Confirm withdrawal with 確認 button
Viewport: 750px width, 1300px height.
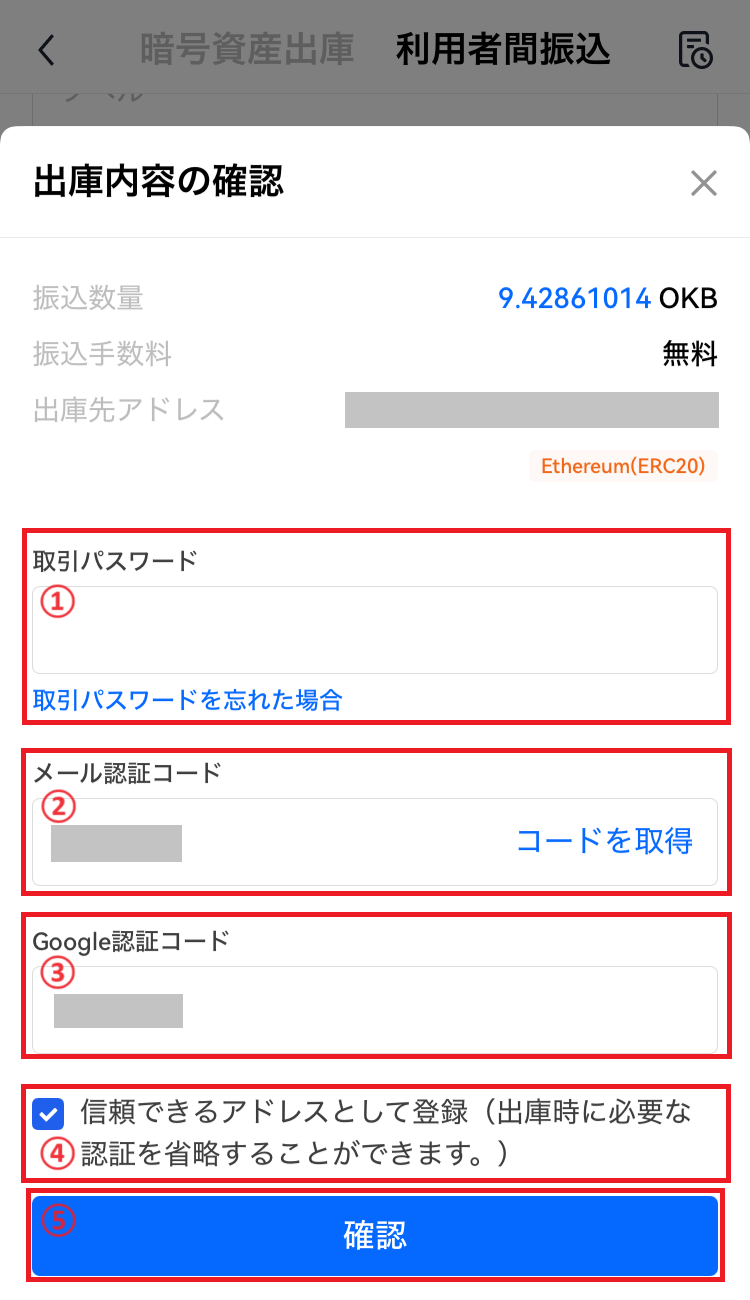pos(375,1236)
